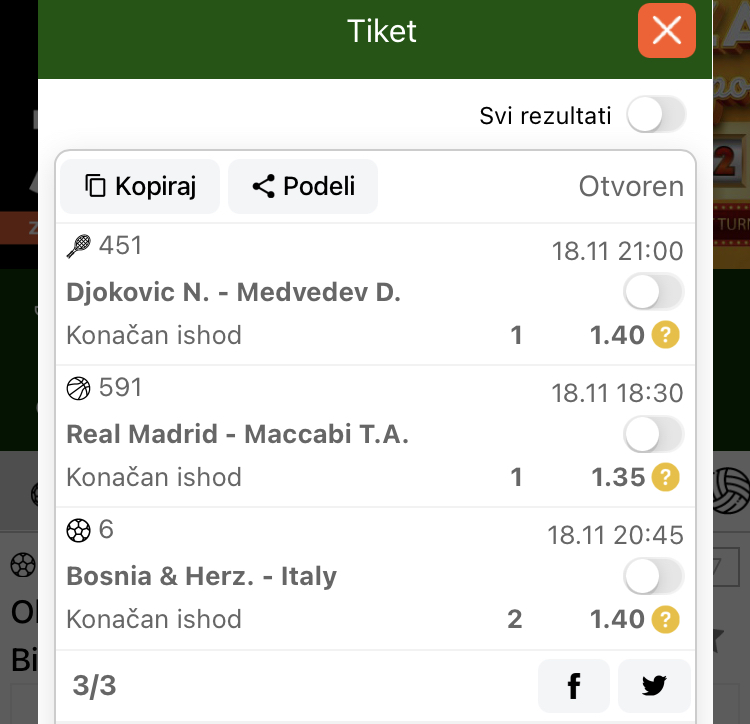Open the odds info icon for Djokovic match
The height and width of the screenshot is (724, 750).
pos(665,335)
